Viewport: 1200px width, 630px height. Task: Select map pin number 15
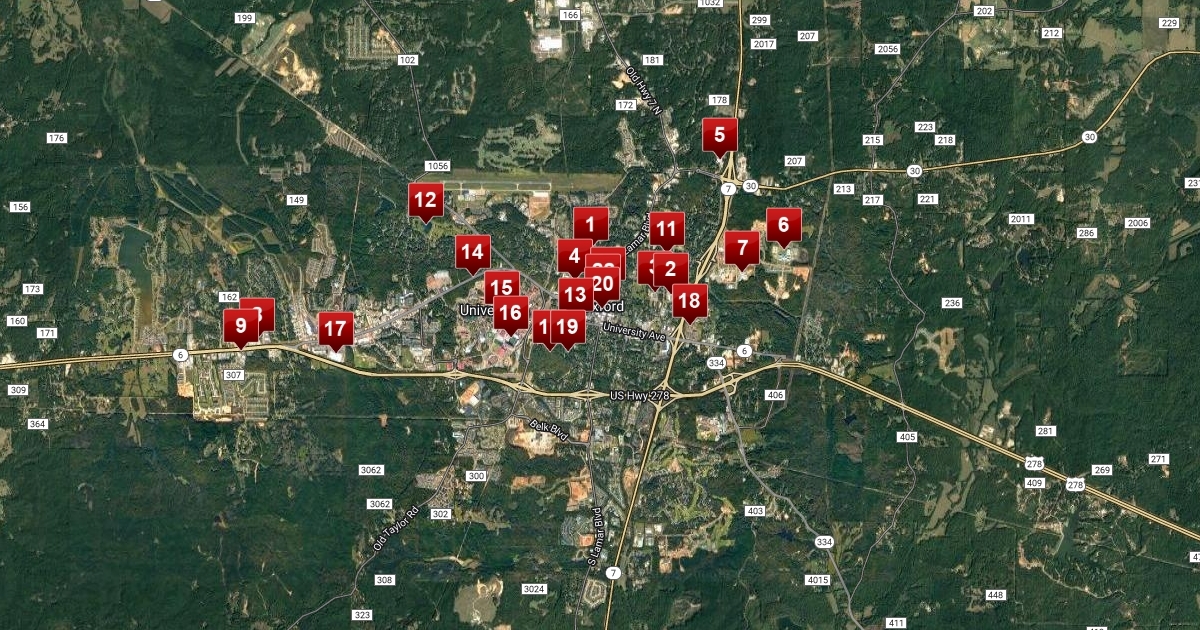pos(501,287)
